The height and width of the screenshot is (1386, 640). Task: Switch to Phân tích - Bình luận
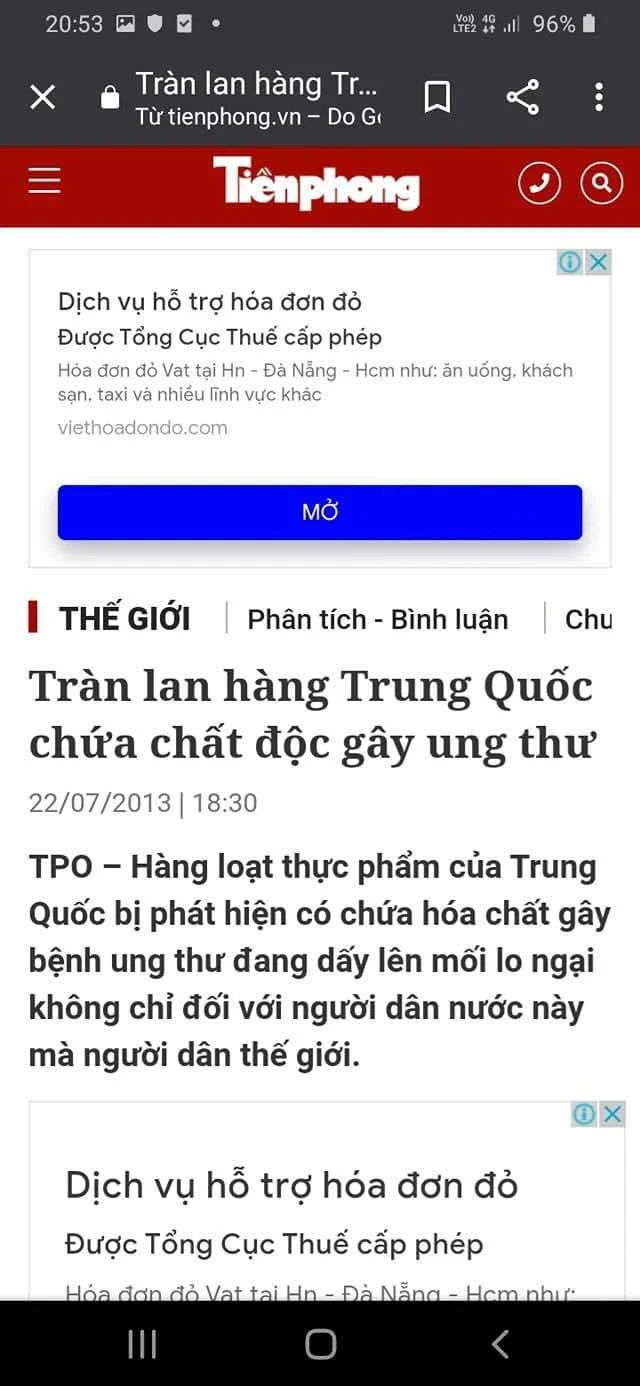[377, 619]
